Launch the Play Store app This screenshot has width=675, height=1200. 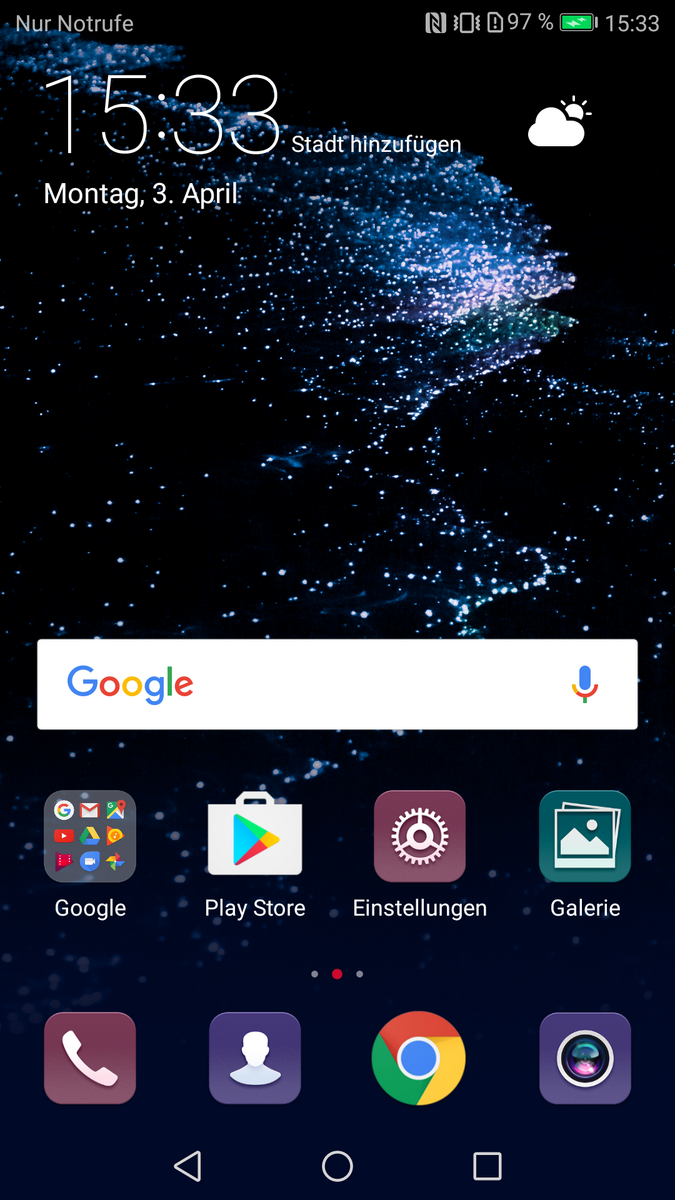pos(255,836)
